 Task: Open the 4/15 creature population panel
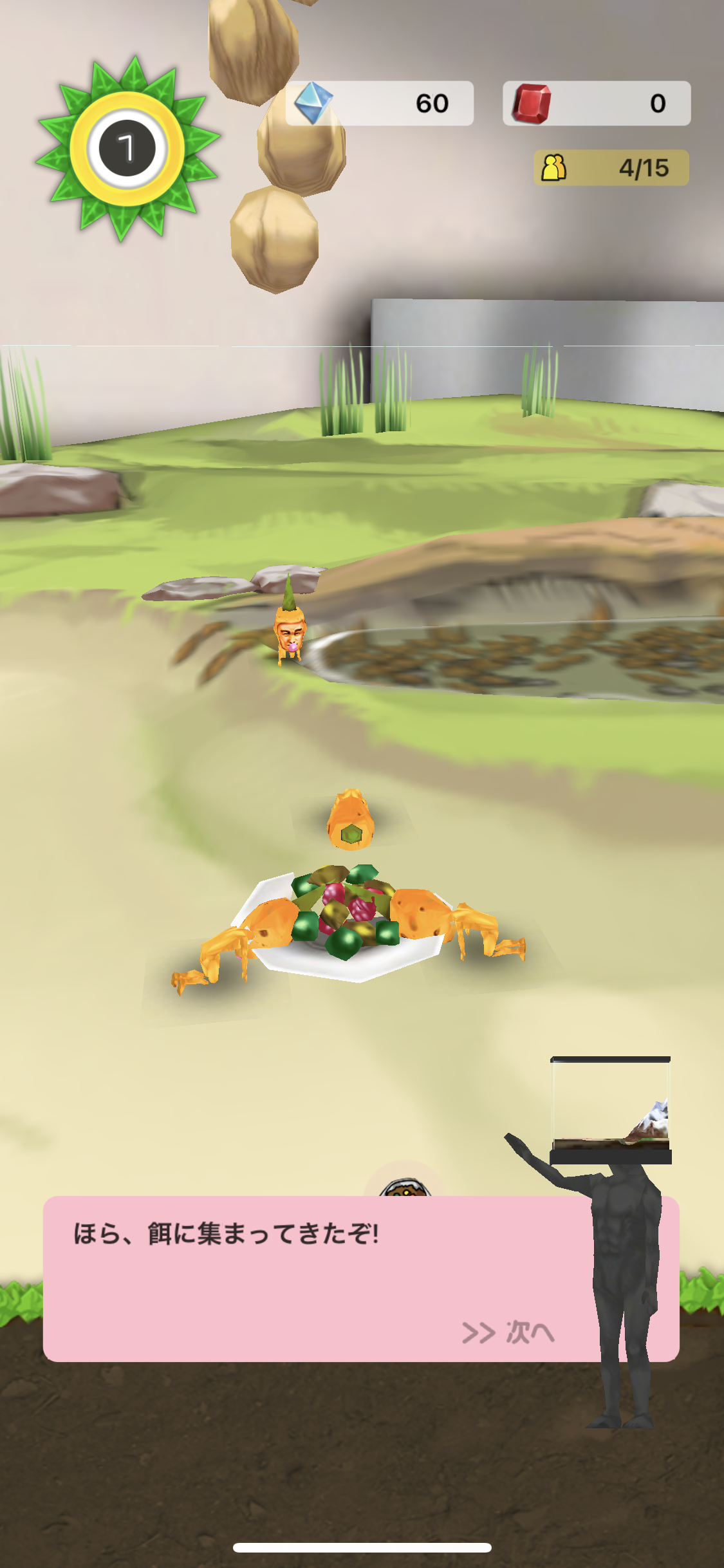point(611,168)
